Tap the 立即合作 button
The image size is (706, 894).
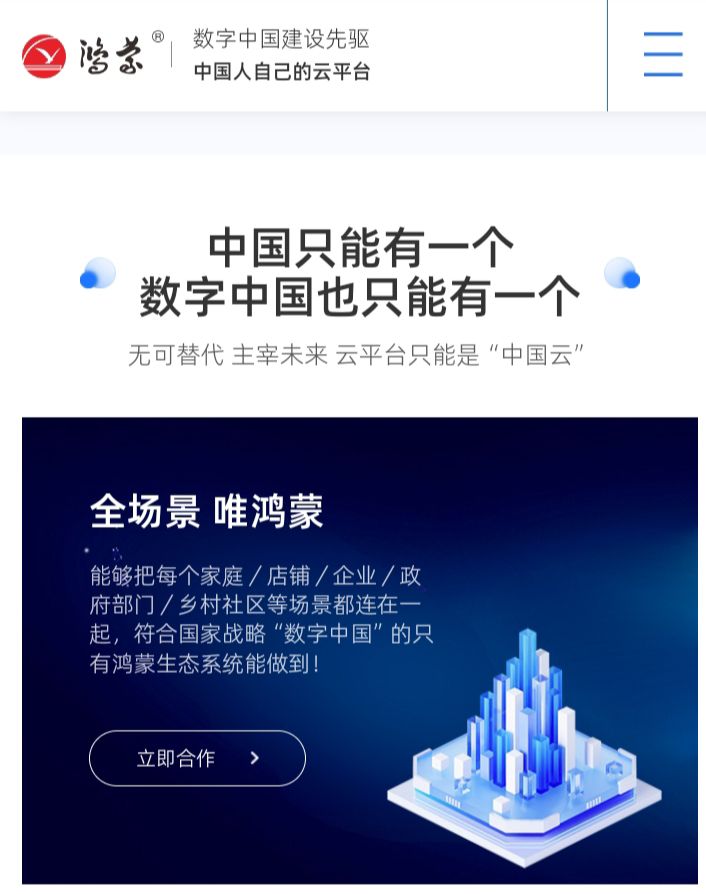click(x=197, y=758)
